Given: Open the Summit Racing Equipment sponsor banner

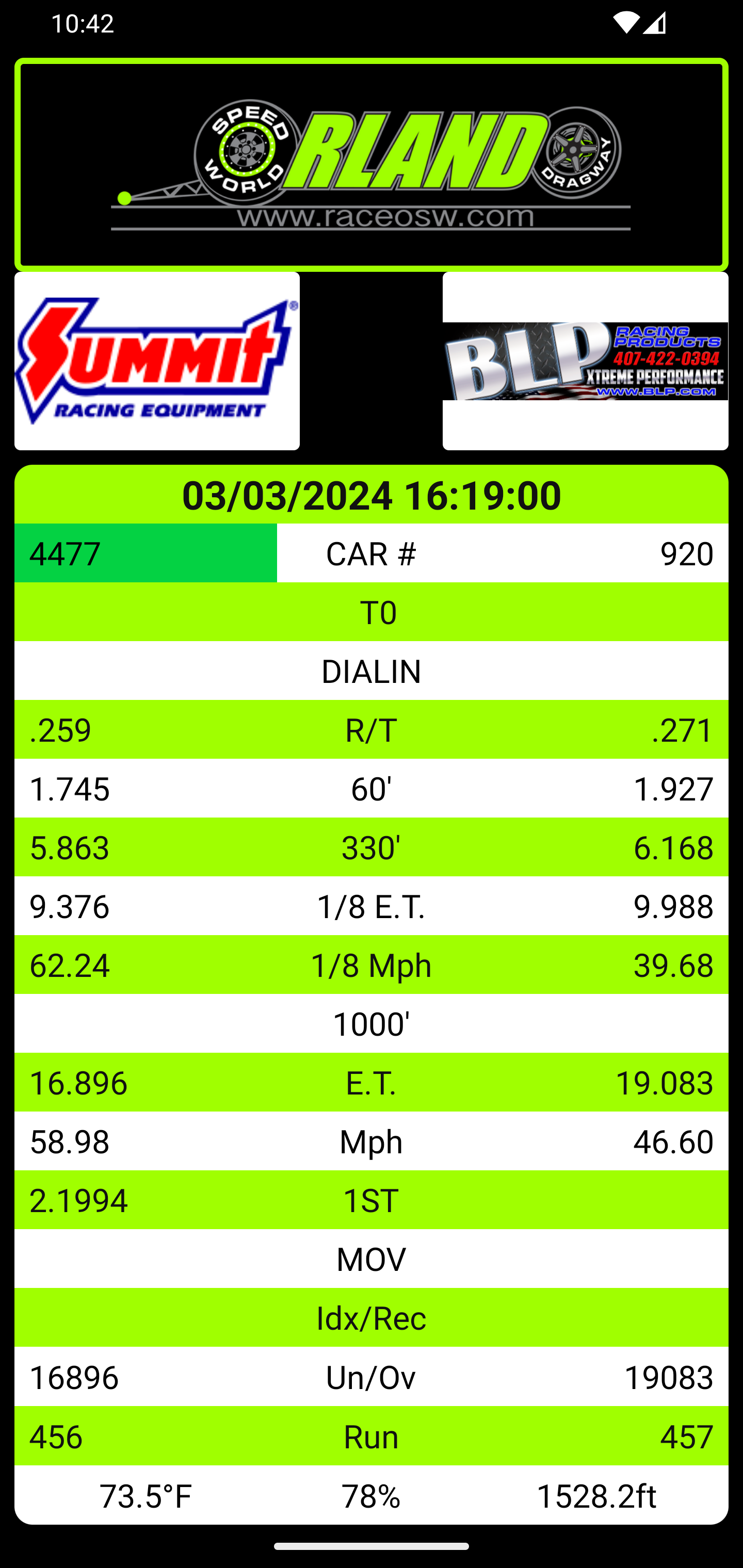Looking at the screenshot, I should point(157,361).
